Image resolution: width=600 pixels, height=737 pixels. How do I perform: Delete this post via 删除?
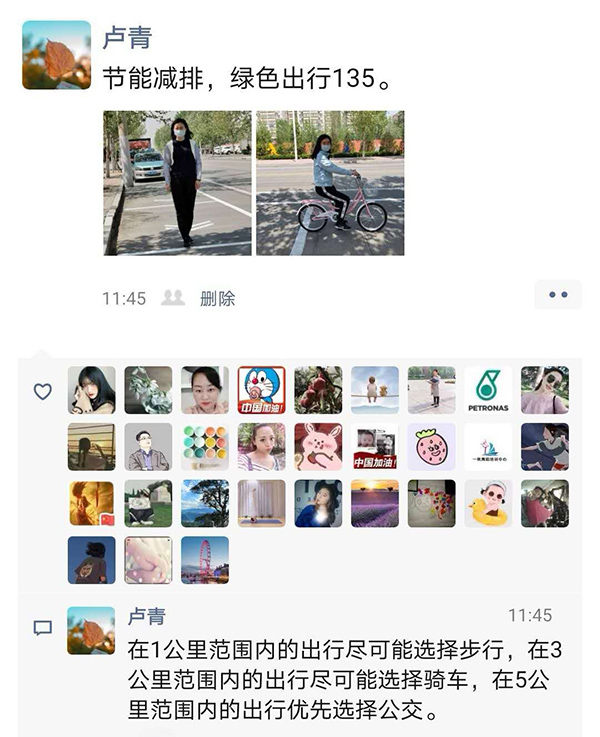point(217,298)
